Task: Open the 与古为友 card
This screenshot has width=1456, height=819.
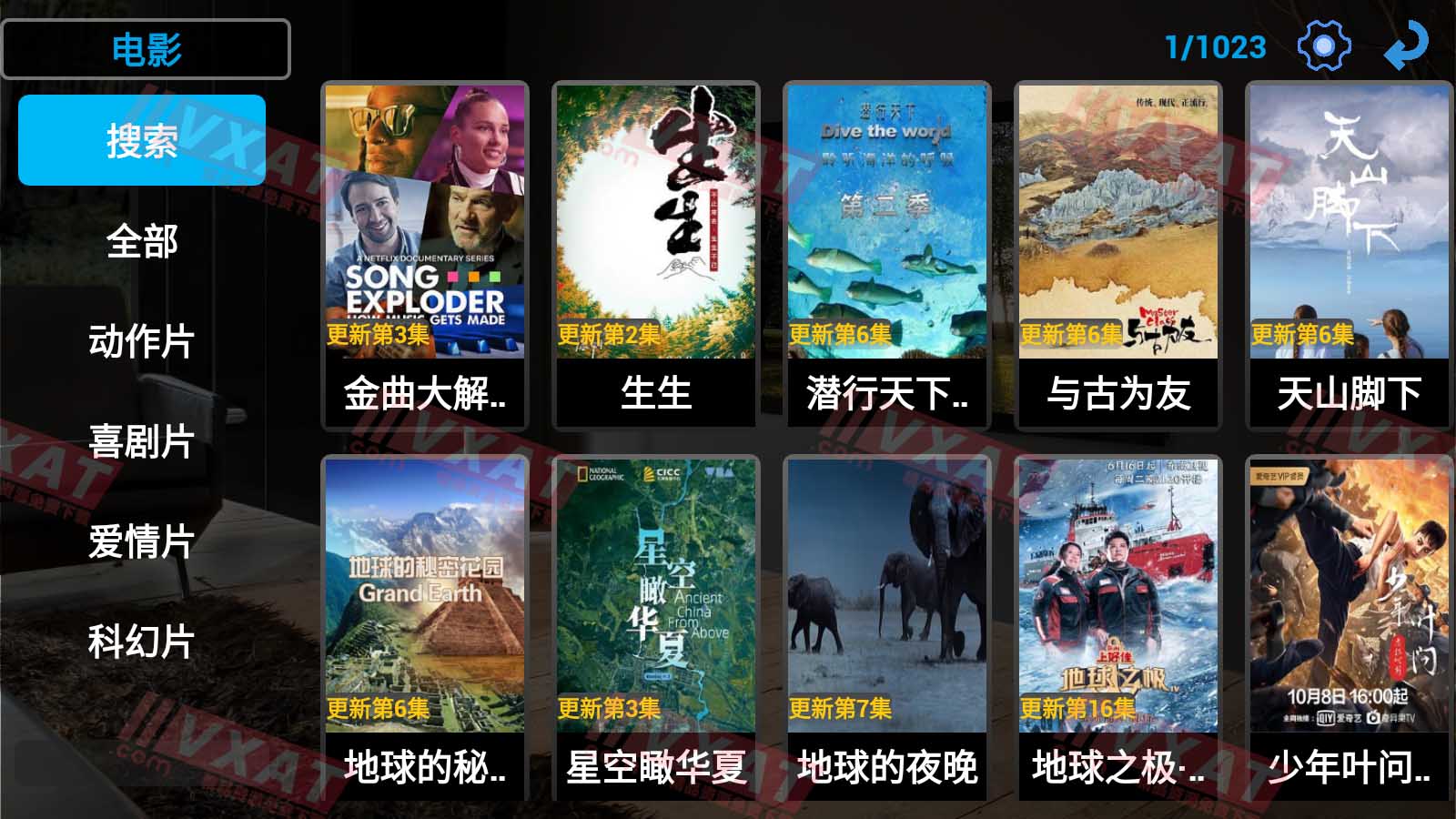Action: 1118,255
